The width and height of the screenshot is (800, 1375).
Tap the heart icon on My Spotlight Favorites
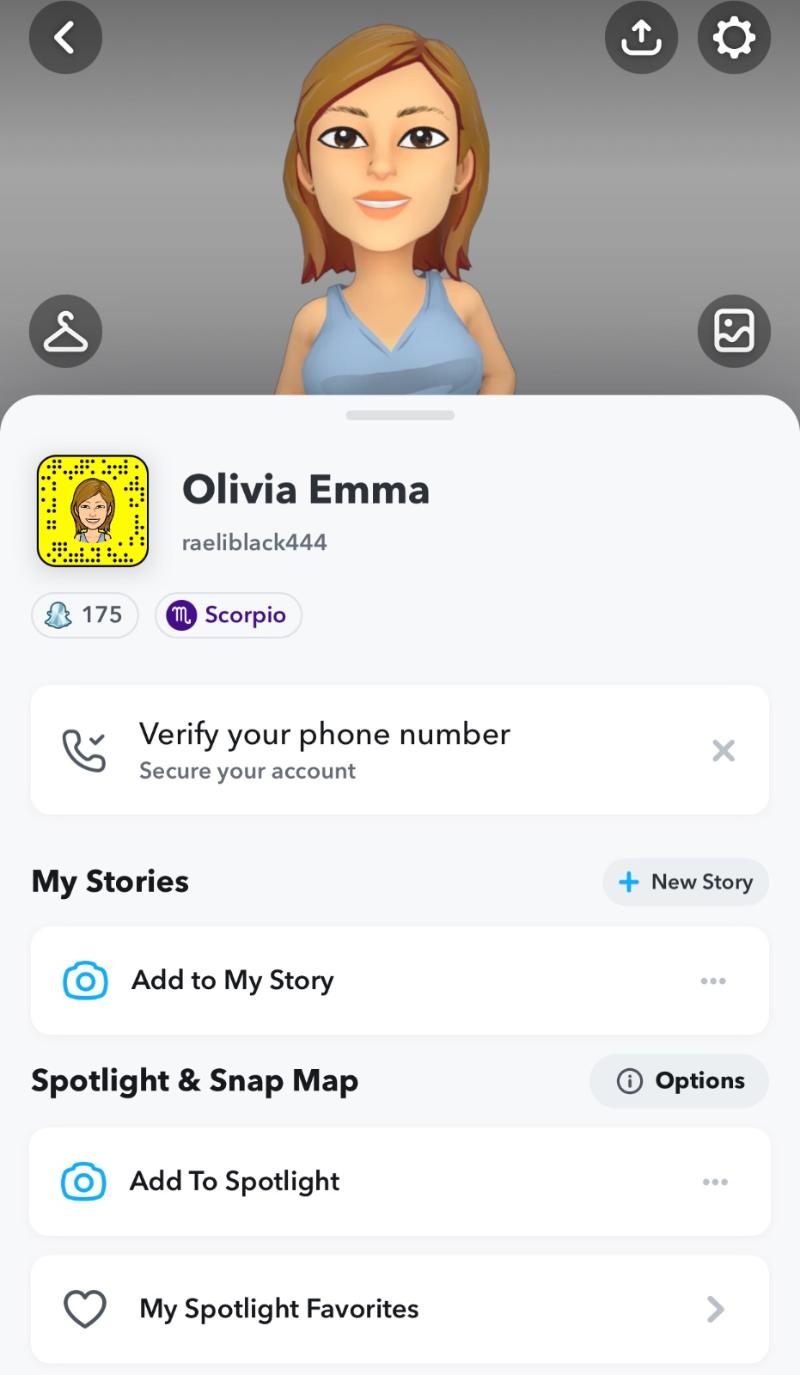tap(85, 1309)
